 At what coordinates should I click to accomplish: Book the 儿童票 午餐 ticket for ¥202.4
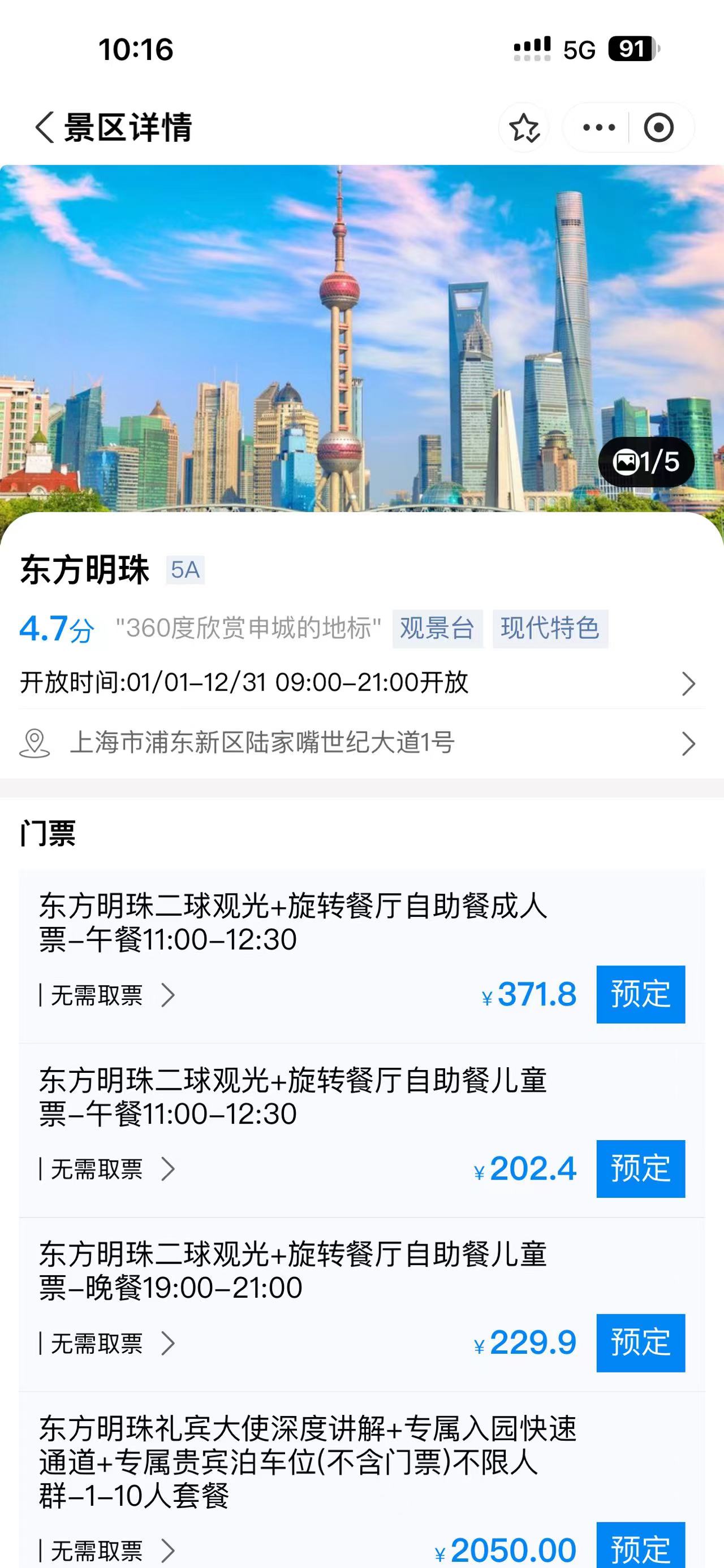pyautogui.click(x=640, y=1168)
